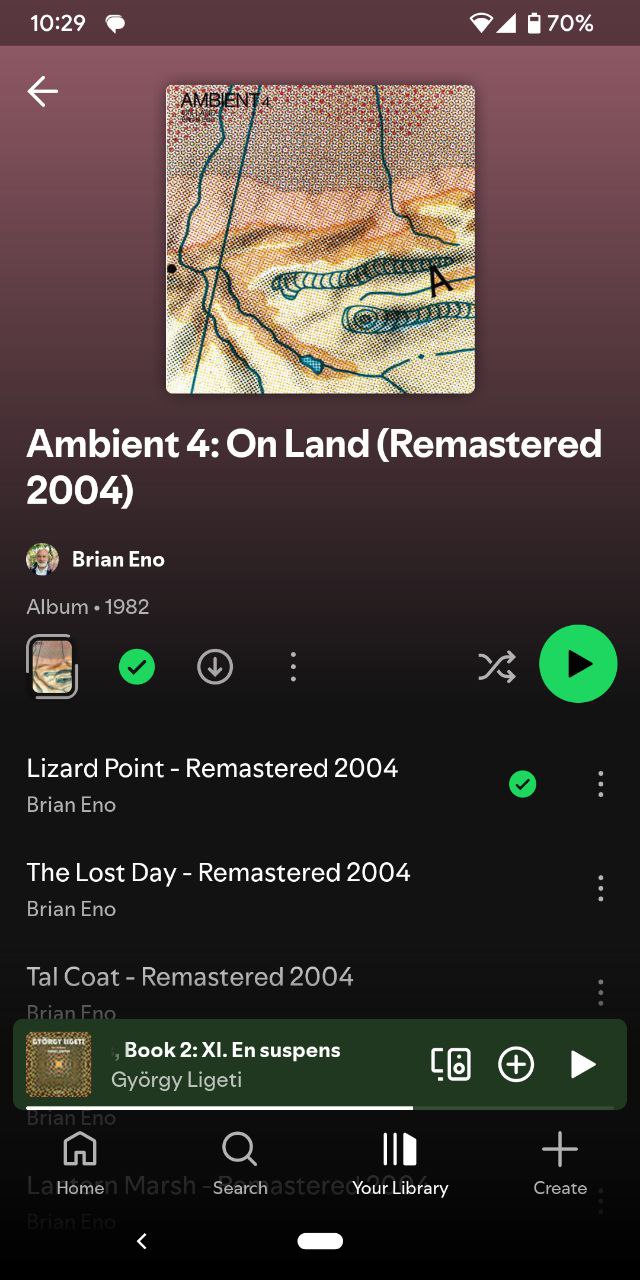The image size is (640, 1280).
Task: Toggle shuffle for this album
Action: [497, 666]
